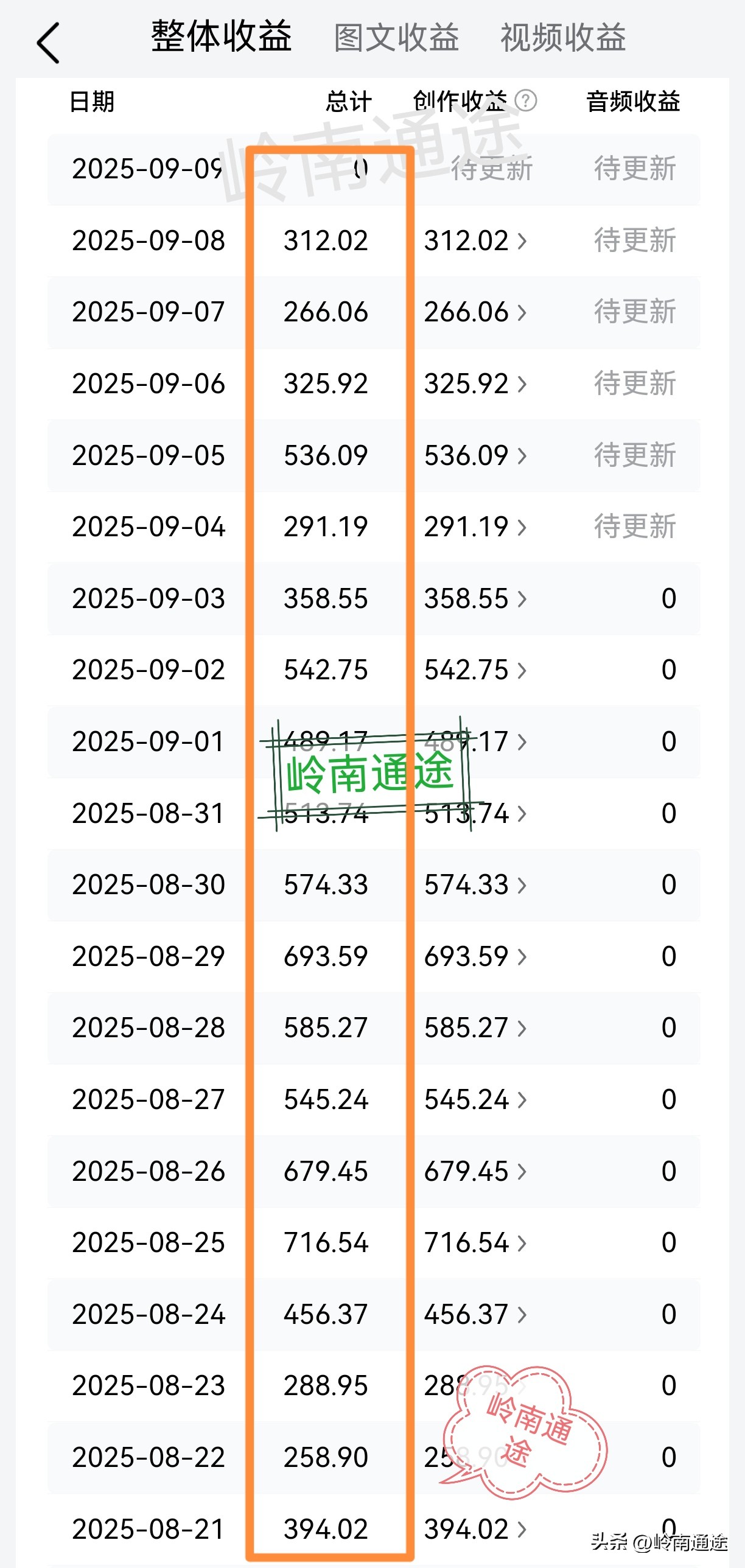Open 585.27 creation earnings details for 2025-08-28
Image resolution: width=745 pixels, height=1568 pixels.
(x=475, y=1028)
